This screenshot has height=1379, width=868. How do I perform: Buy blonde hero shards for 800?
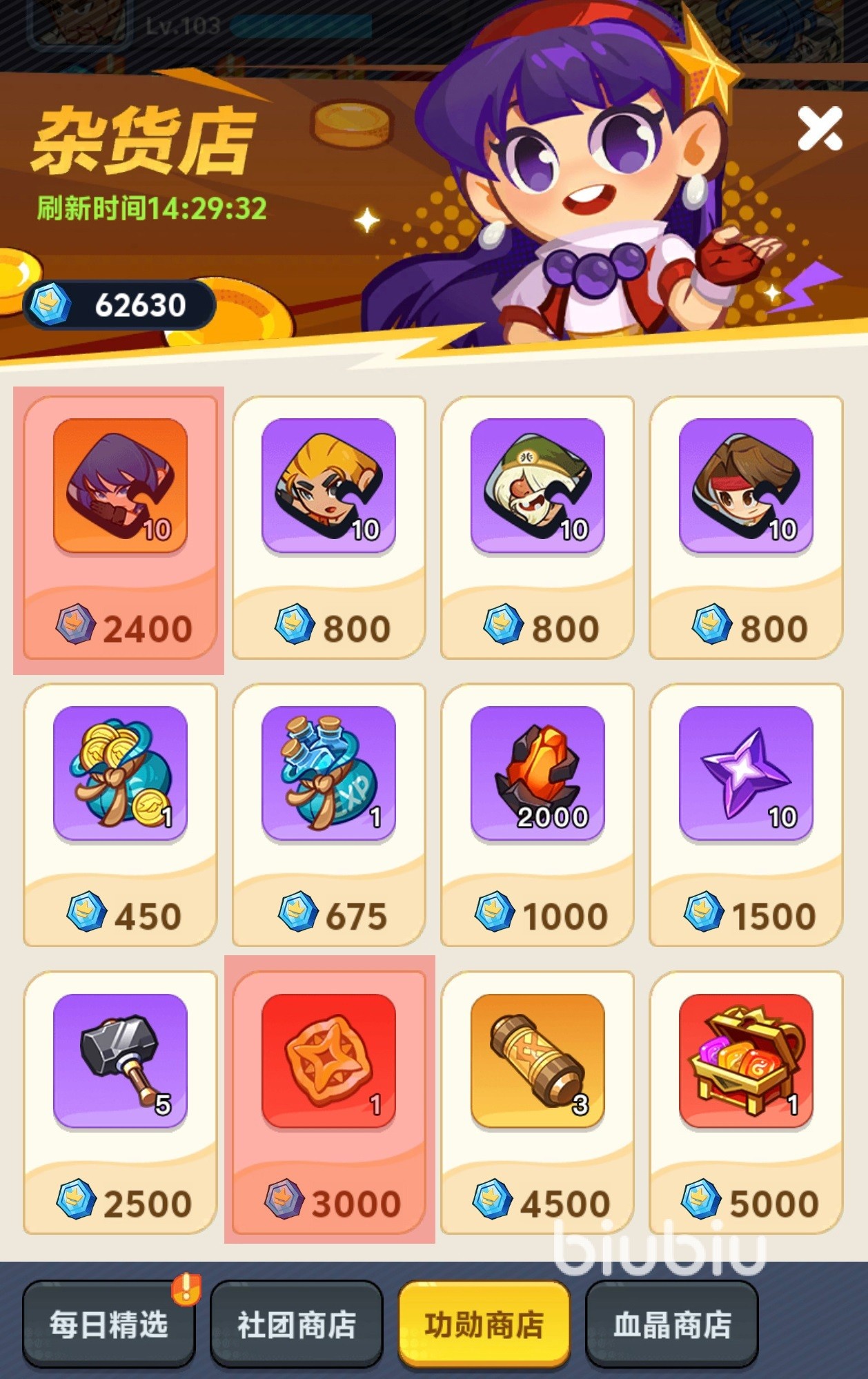point(329,528)
